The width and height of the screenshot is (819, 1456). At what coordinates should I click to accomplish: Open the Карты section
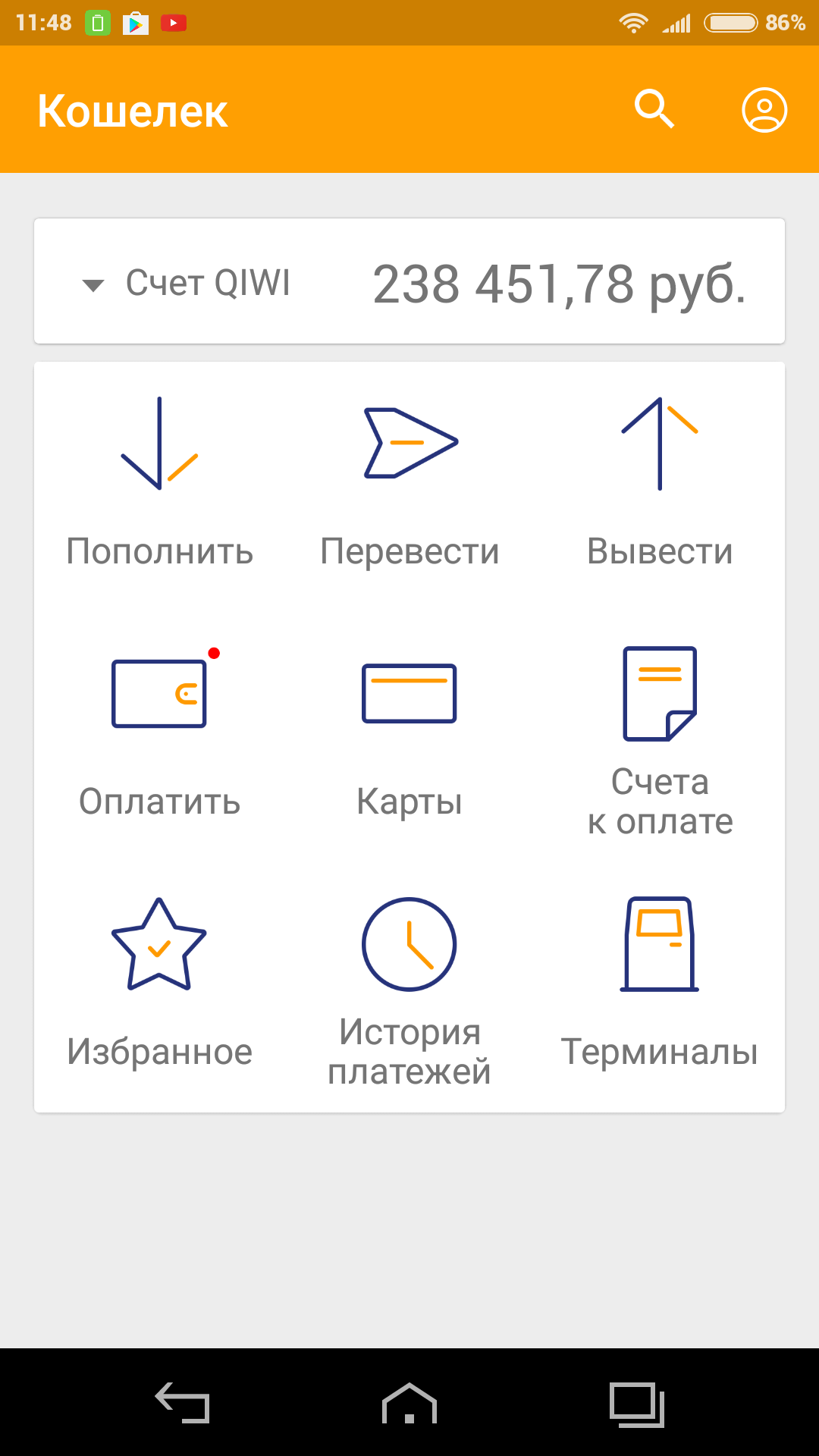[409, 732]
